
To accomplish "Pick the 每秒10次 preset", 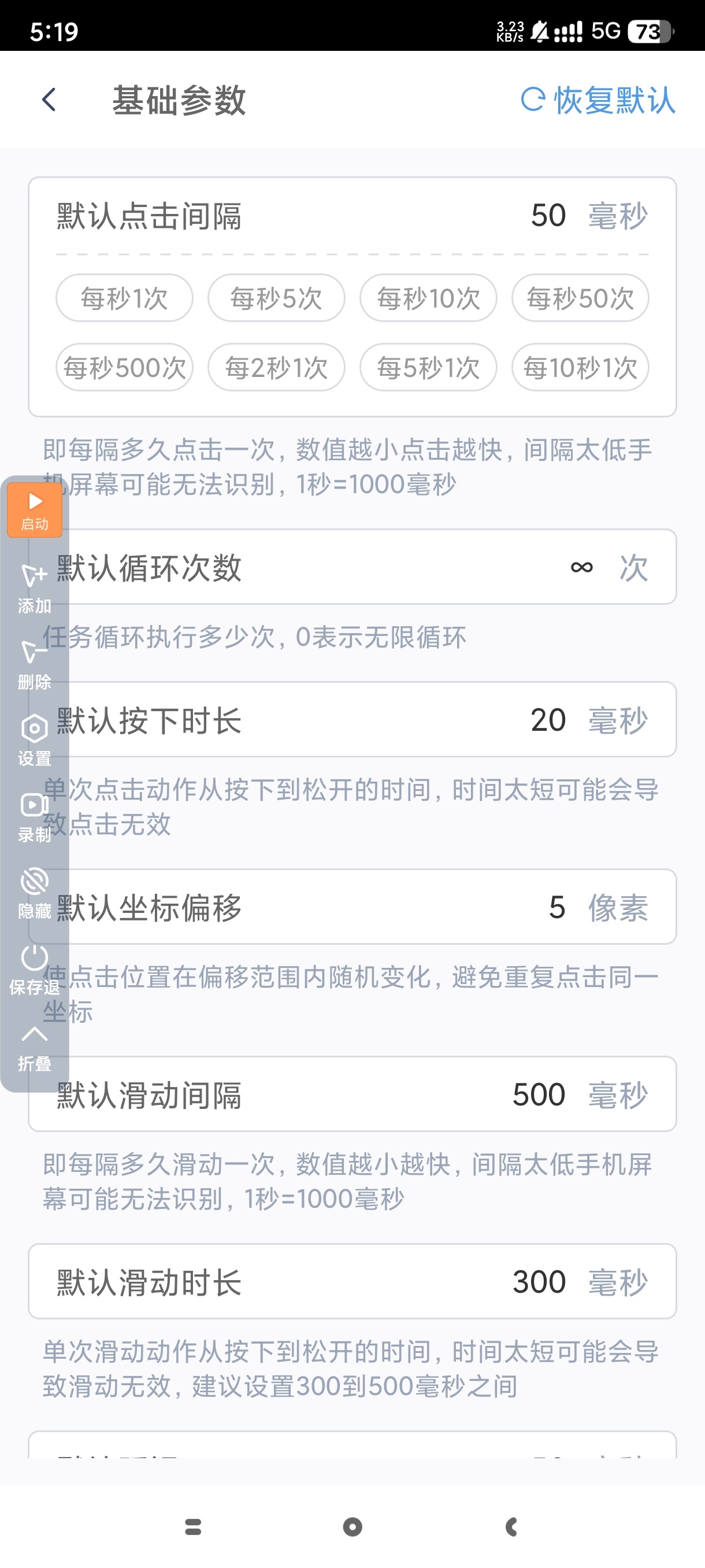I will [x=428, y=298].
